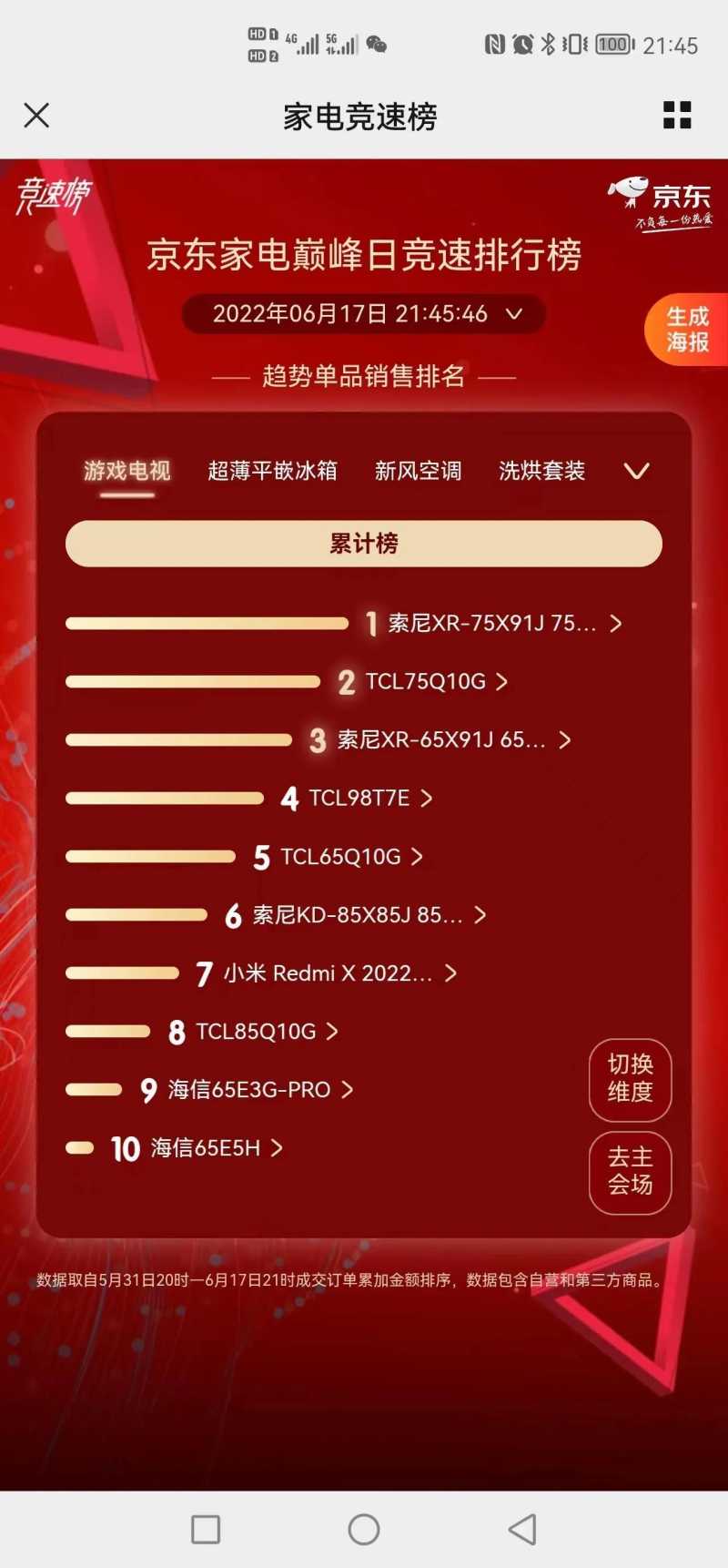This screenshot has height=1568, width=728.
Task: Open rank 7 小米 Redmi X 2022
Action: 328,973
